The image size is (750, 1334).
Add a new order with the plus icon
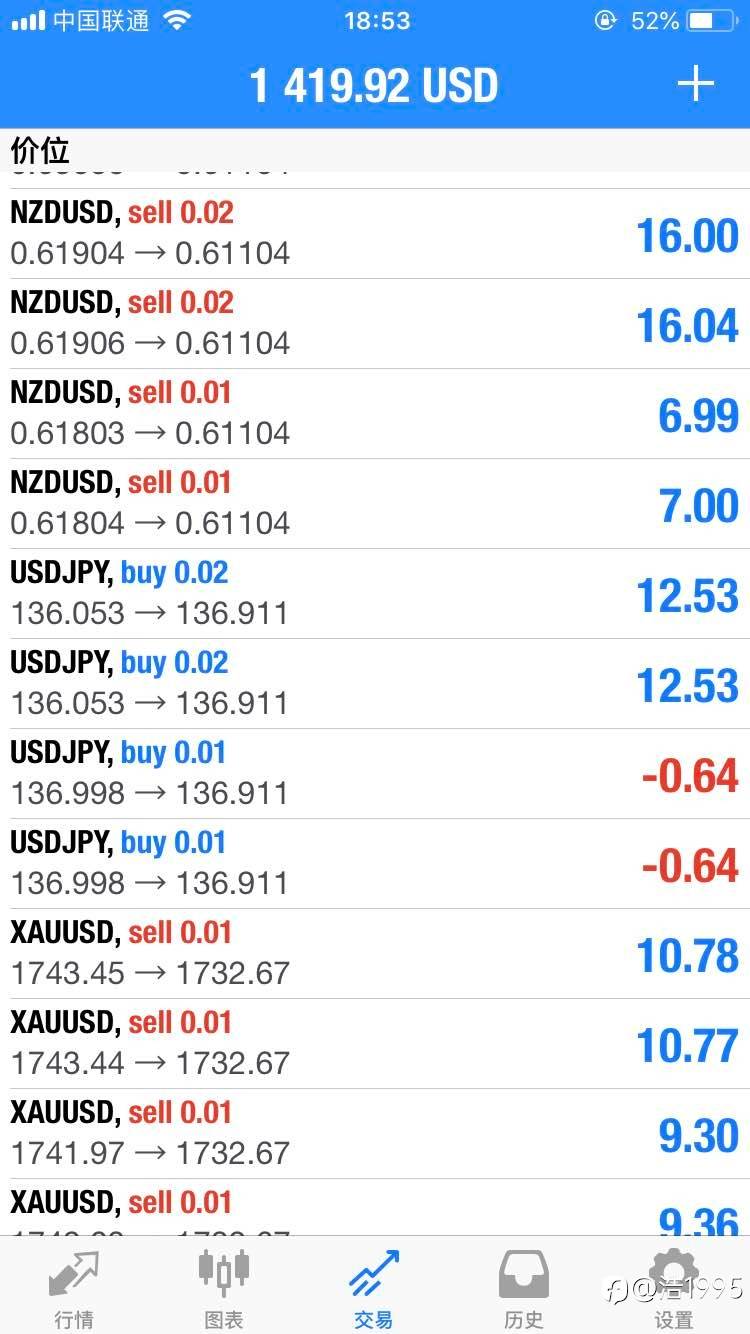click(x=696, y=84)
